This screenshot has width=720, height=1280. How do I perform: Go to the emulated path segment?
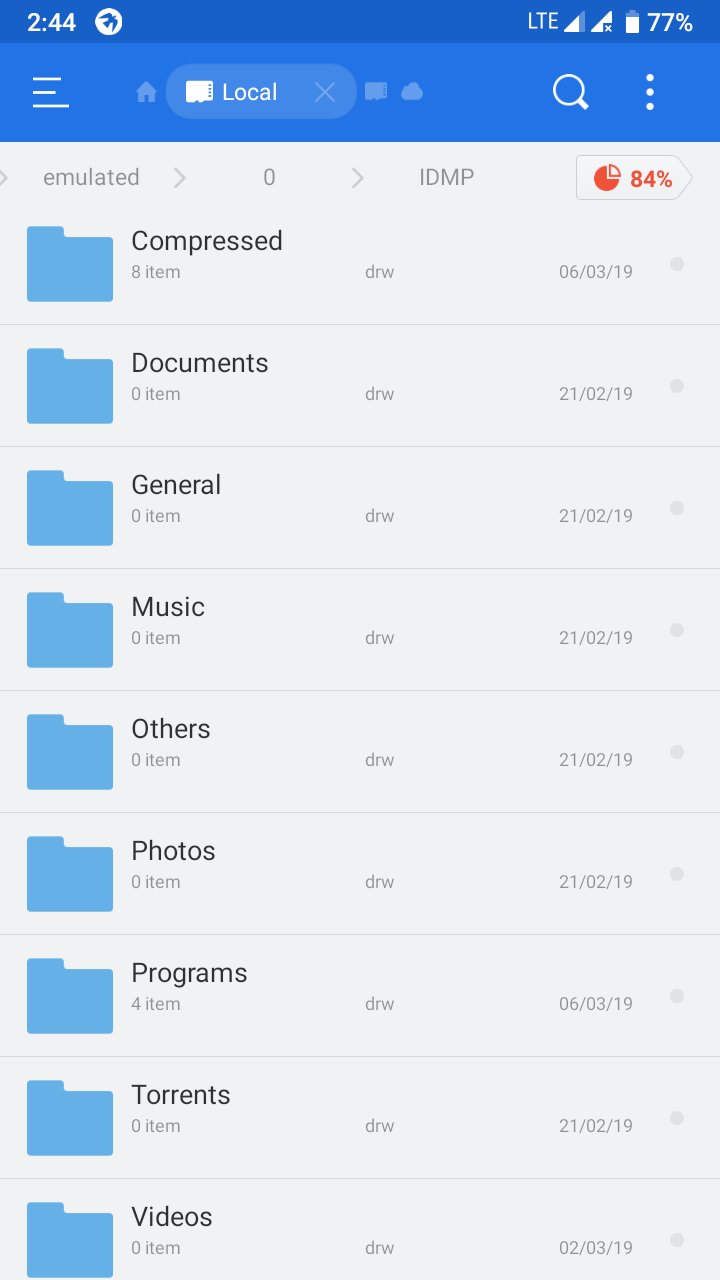click(91, 177)
